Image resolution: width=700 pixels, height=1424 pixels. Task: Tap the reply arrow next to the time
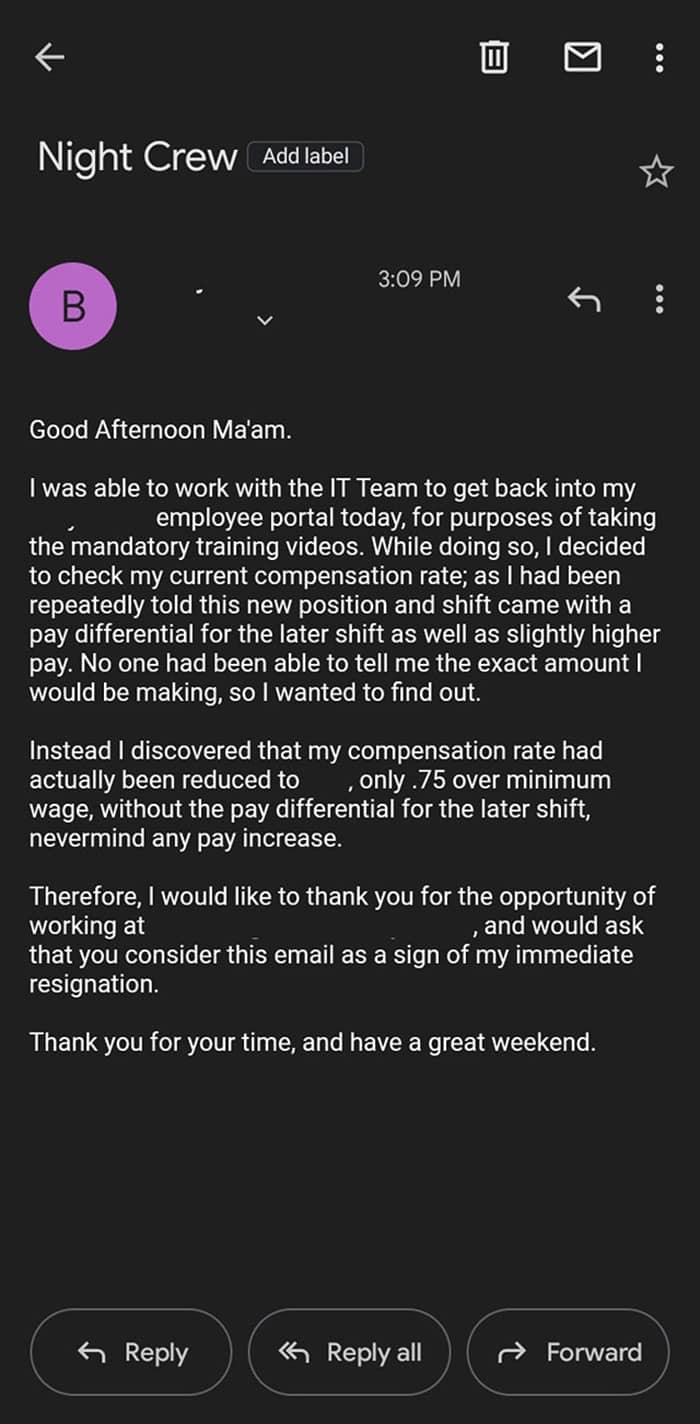click(584, 298)
